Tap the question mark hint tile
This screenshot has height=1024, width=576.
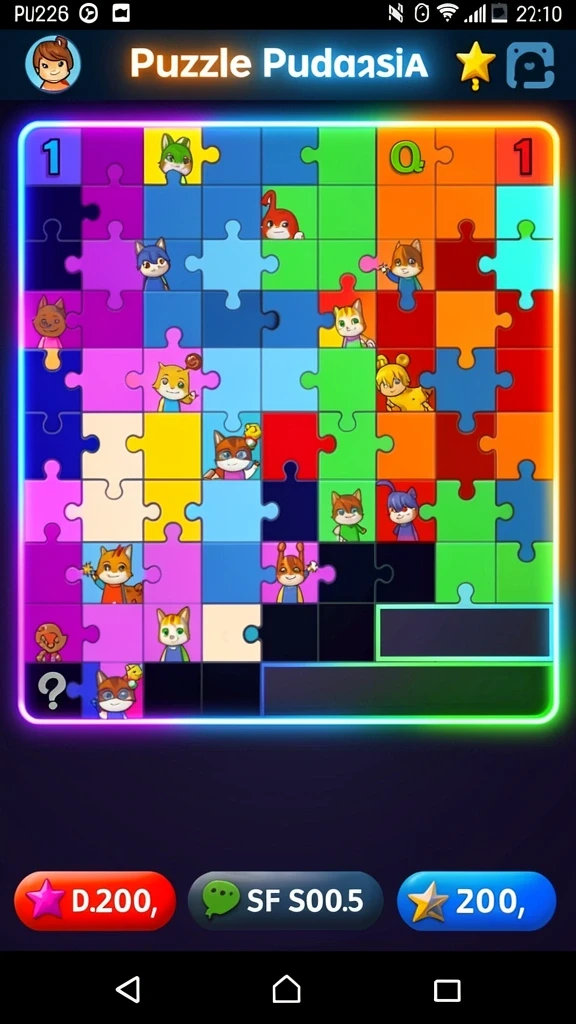(51, 690)
